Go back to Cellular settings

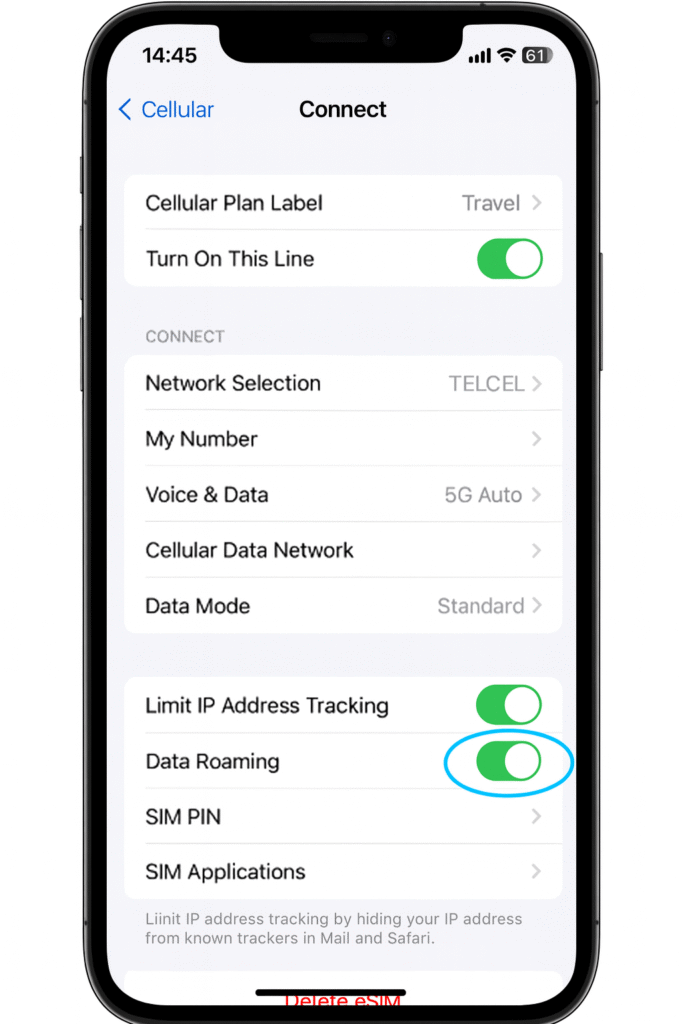tap(166, 110)
